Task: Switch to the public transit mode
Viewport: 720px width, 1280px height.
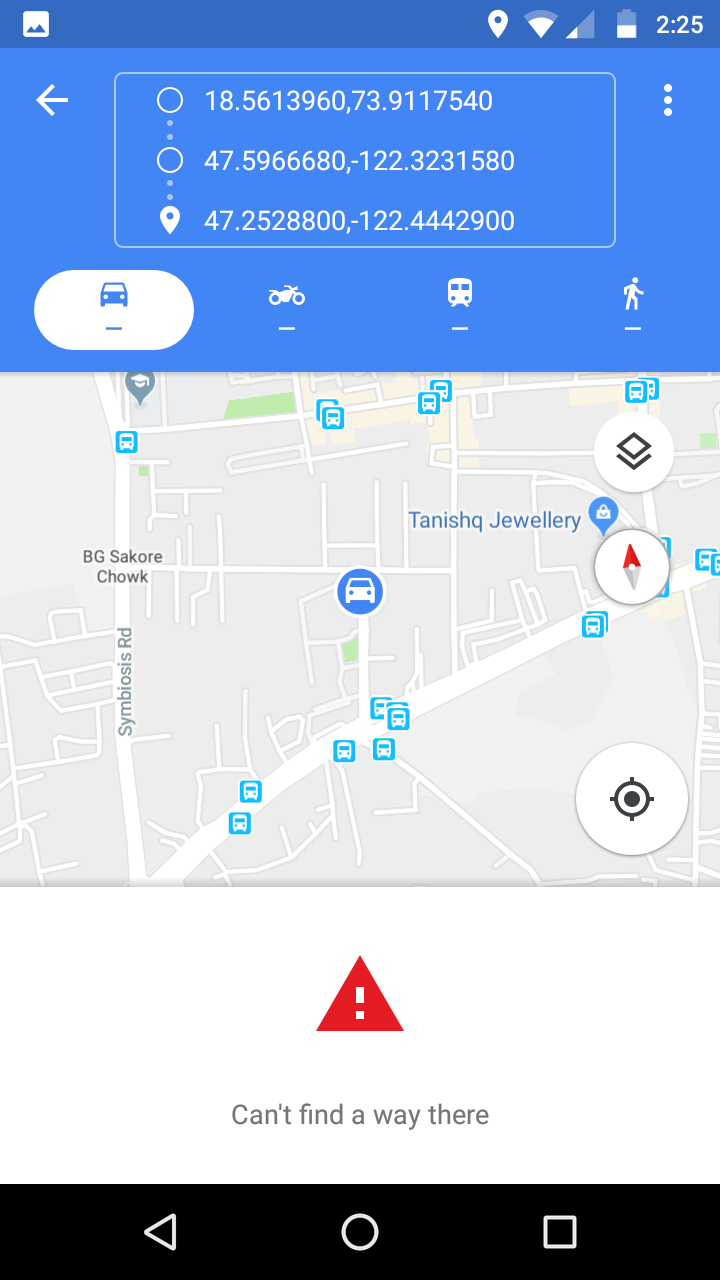Action: click(460, 307)
